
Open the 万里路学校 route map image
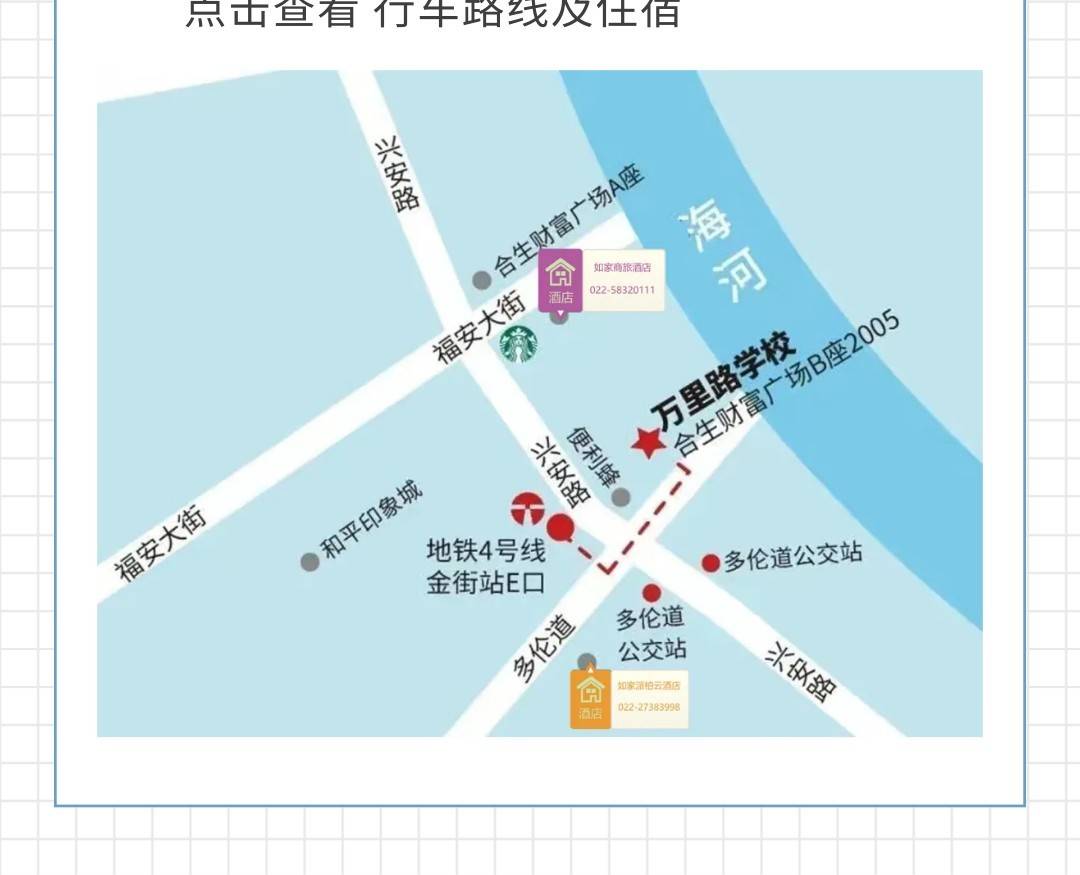[x=539, y=403]
